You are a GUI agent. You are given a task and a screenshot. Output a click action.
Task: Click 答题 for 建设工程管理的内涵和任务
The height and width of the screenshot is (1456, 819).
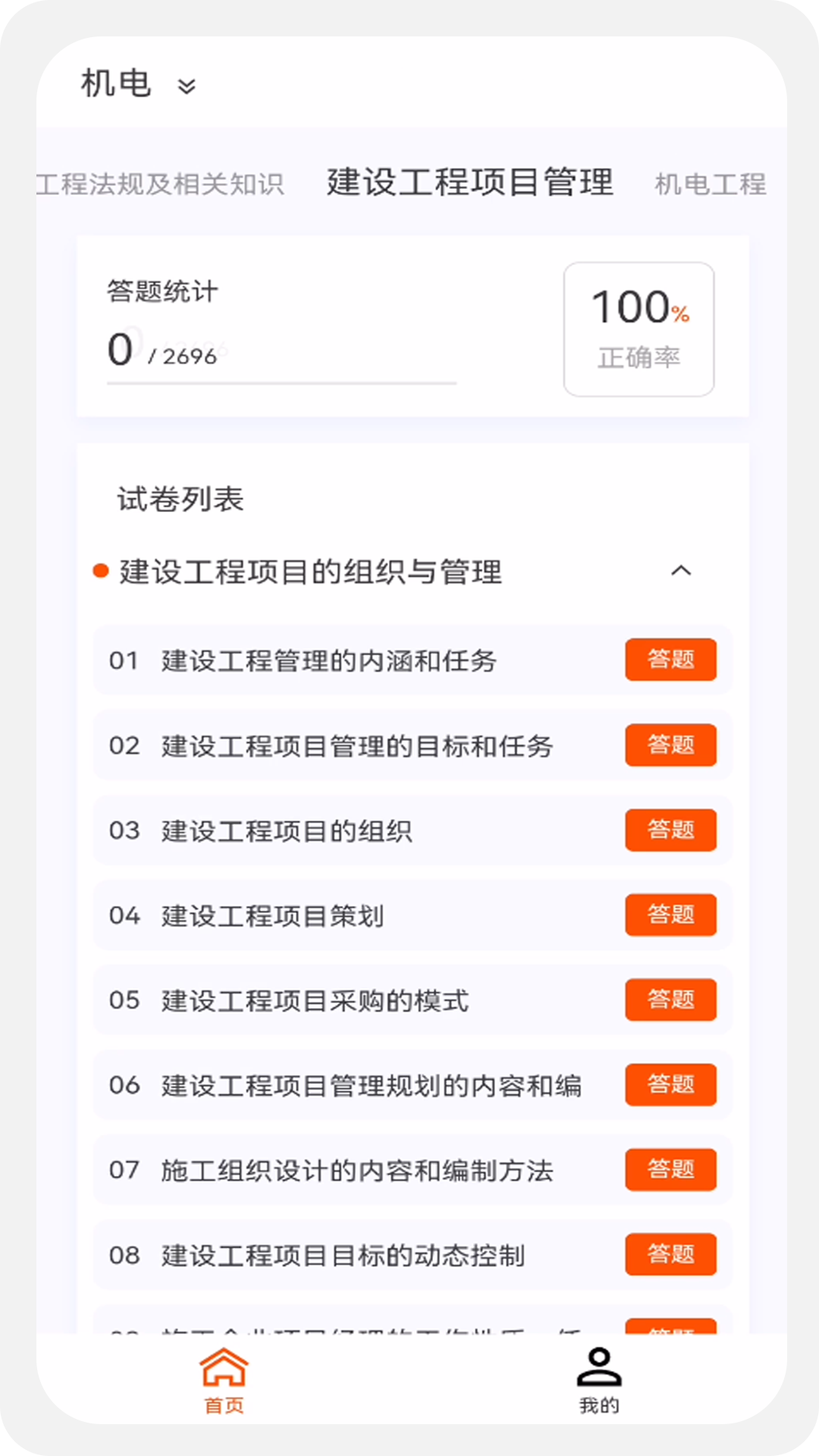pos(670,660)
